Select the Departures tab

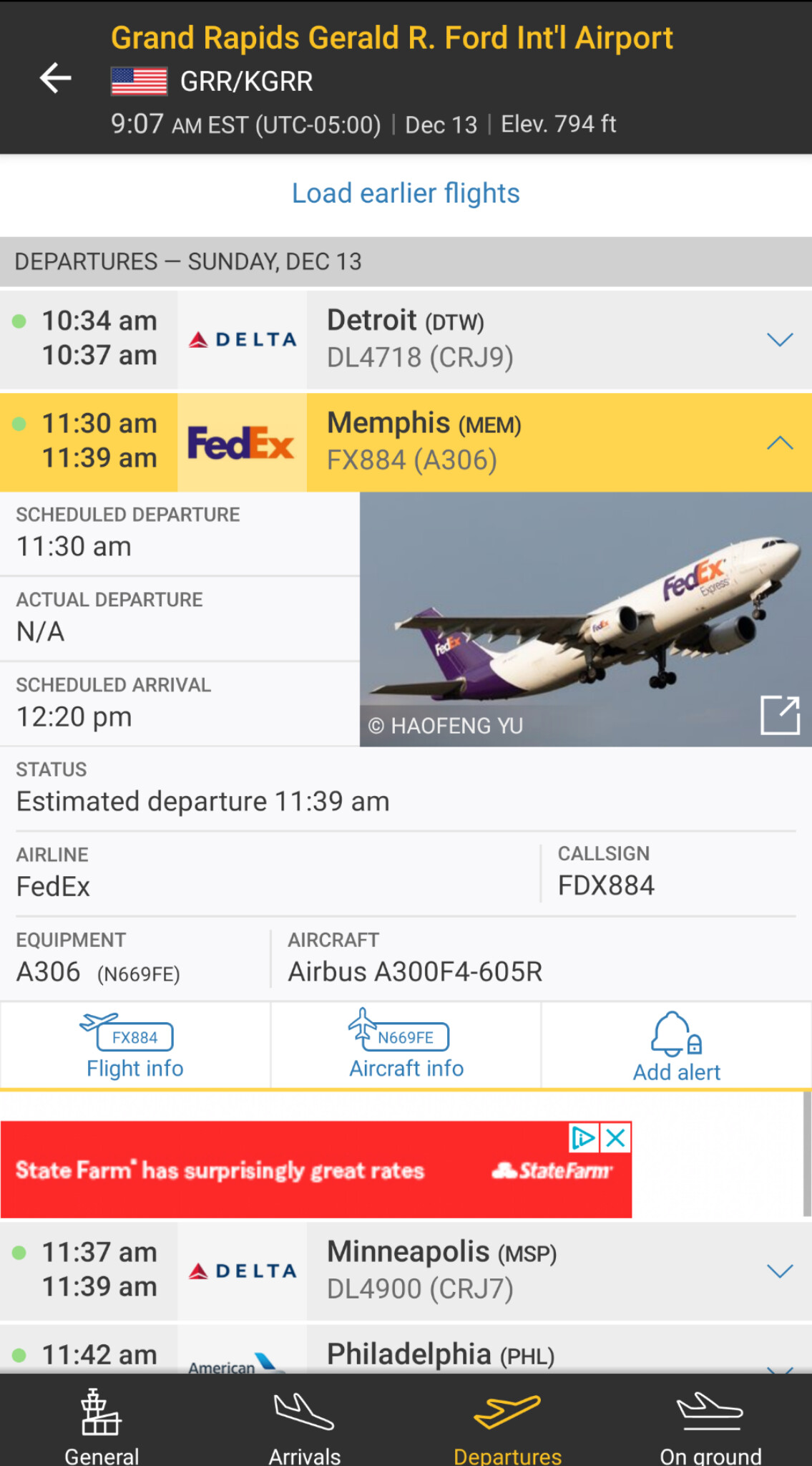507,1424
